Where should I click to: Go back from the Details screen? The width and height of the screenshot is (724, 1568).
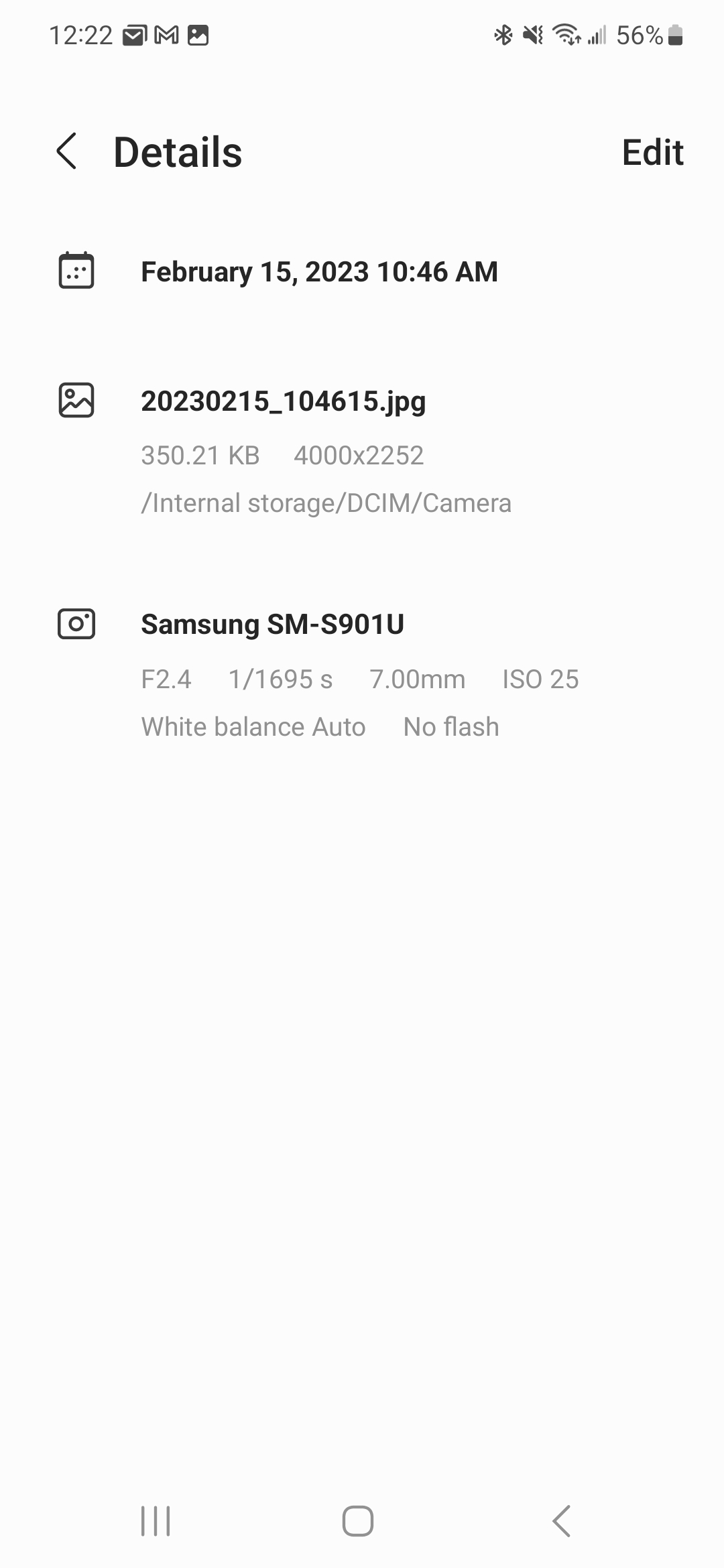[x=67, y=151]
